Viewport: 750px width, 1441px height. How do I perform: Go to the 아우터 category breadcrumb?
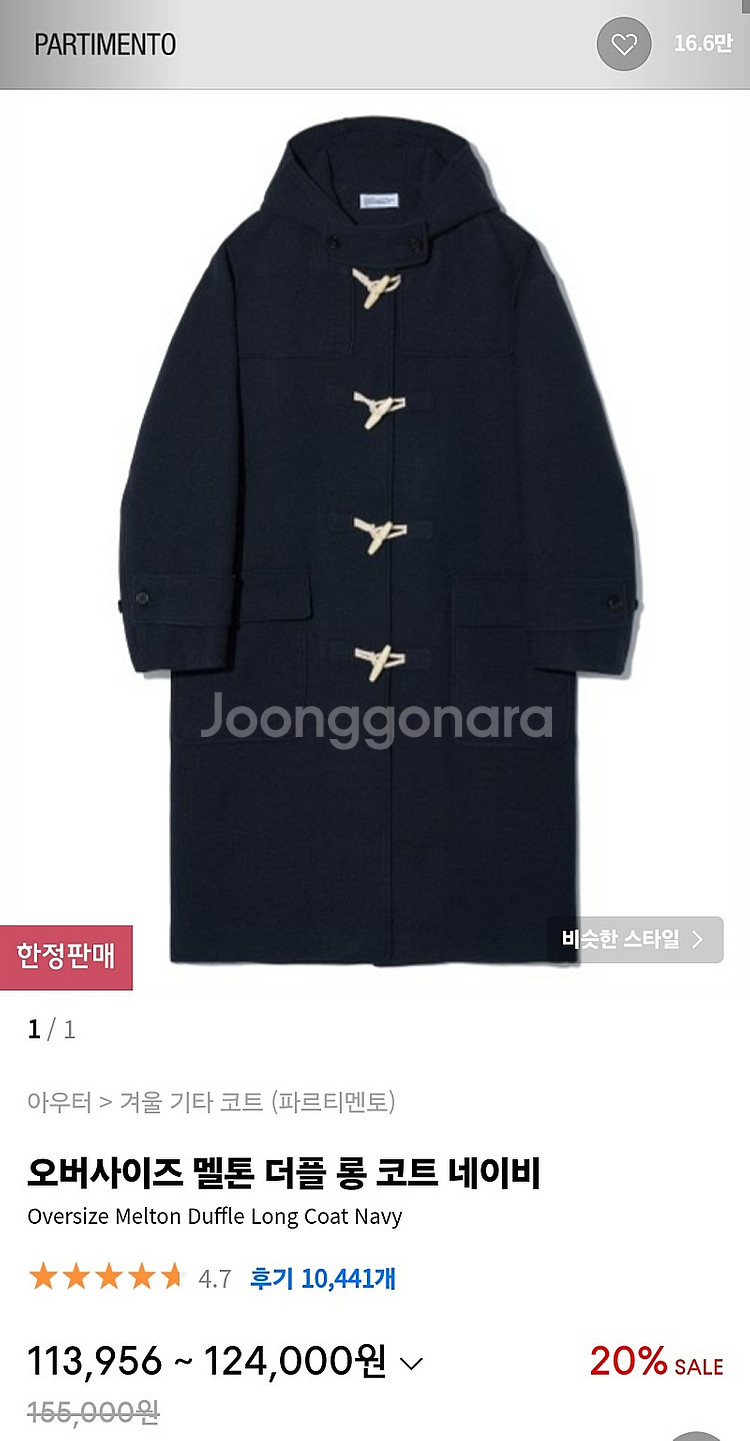pos(60,1102)
